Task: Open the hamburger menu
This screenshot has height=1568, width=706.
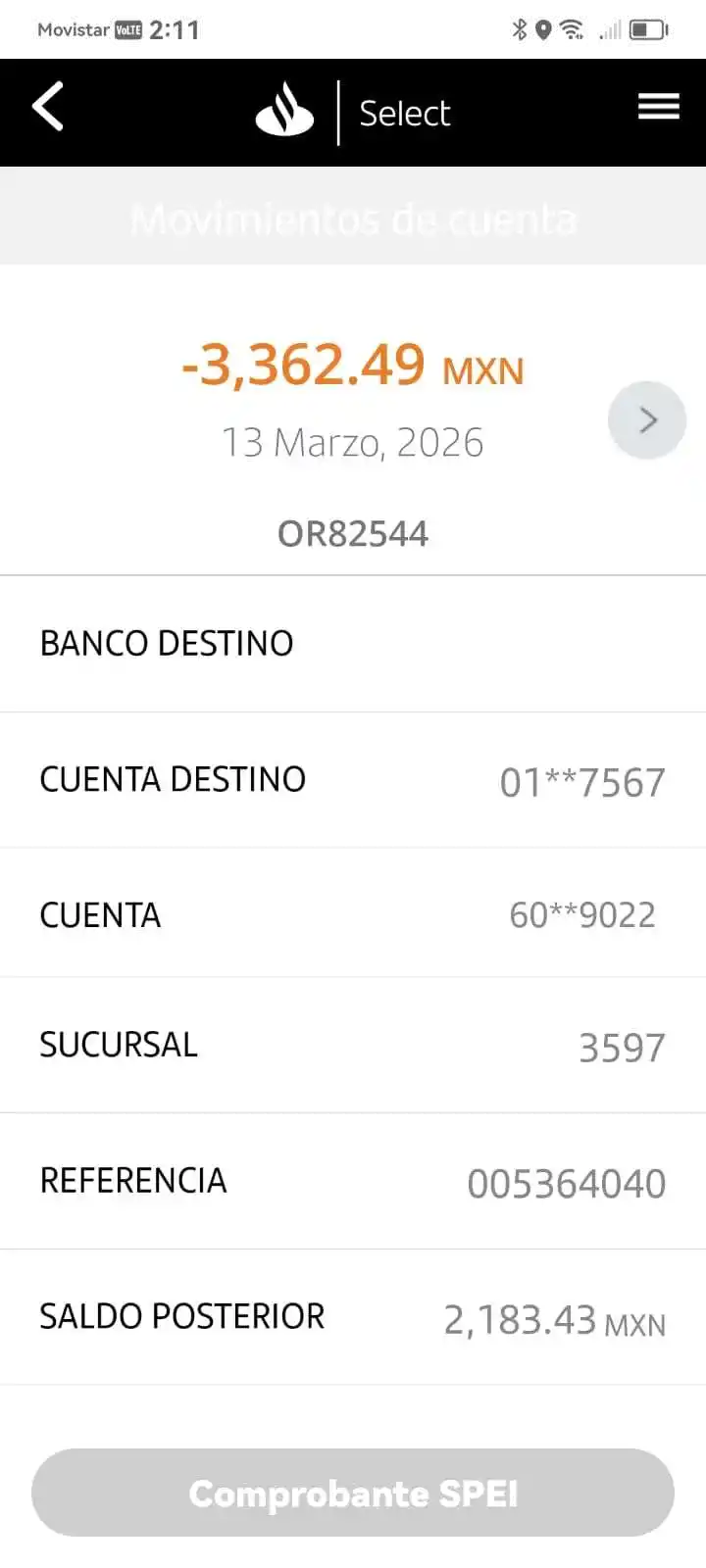Action: (658, 107)
